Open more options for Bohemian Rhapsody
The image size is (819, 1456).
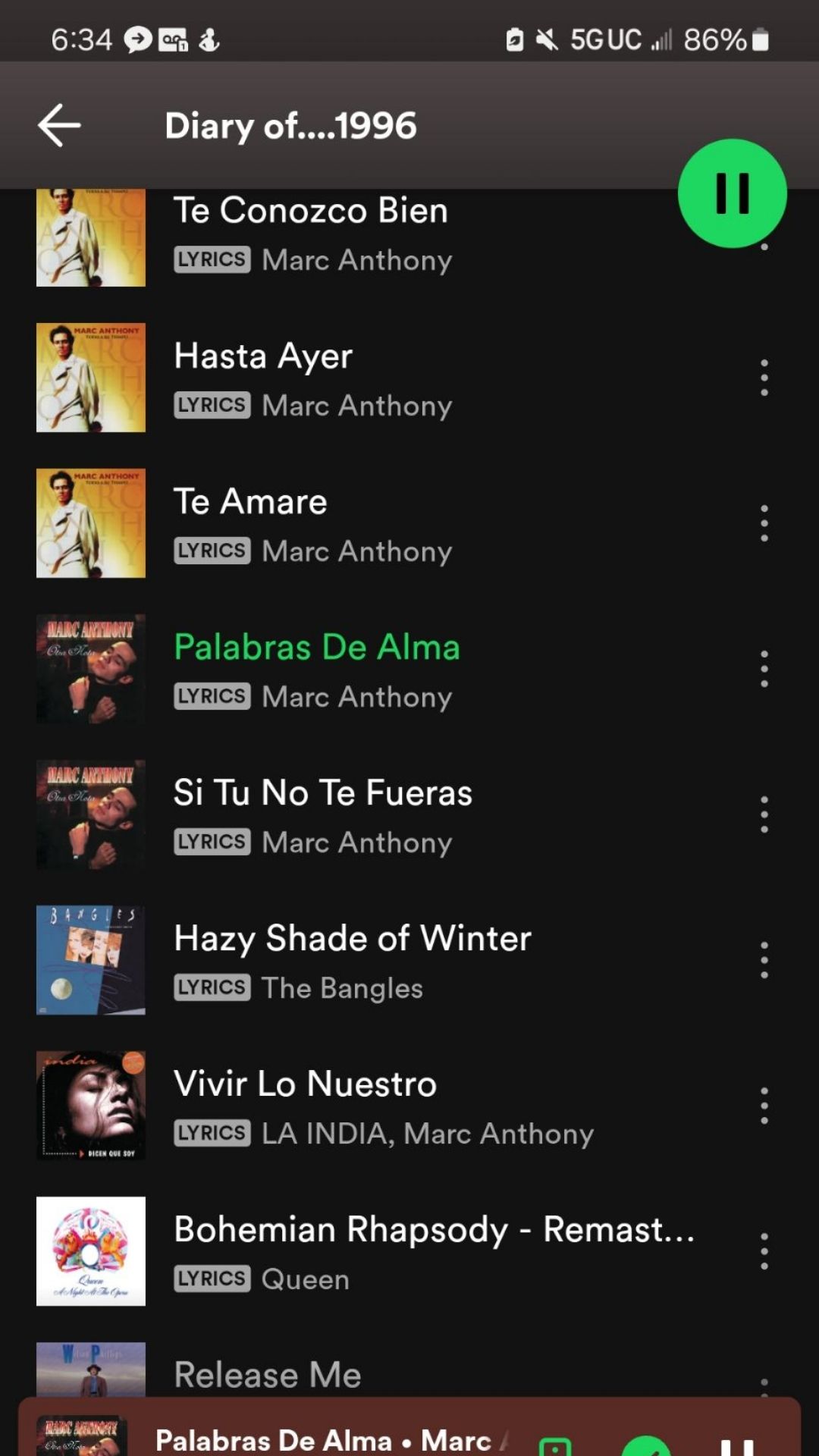(764, 1251)
